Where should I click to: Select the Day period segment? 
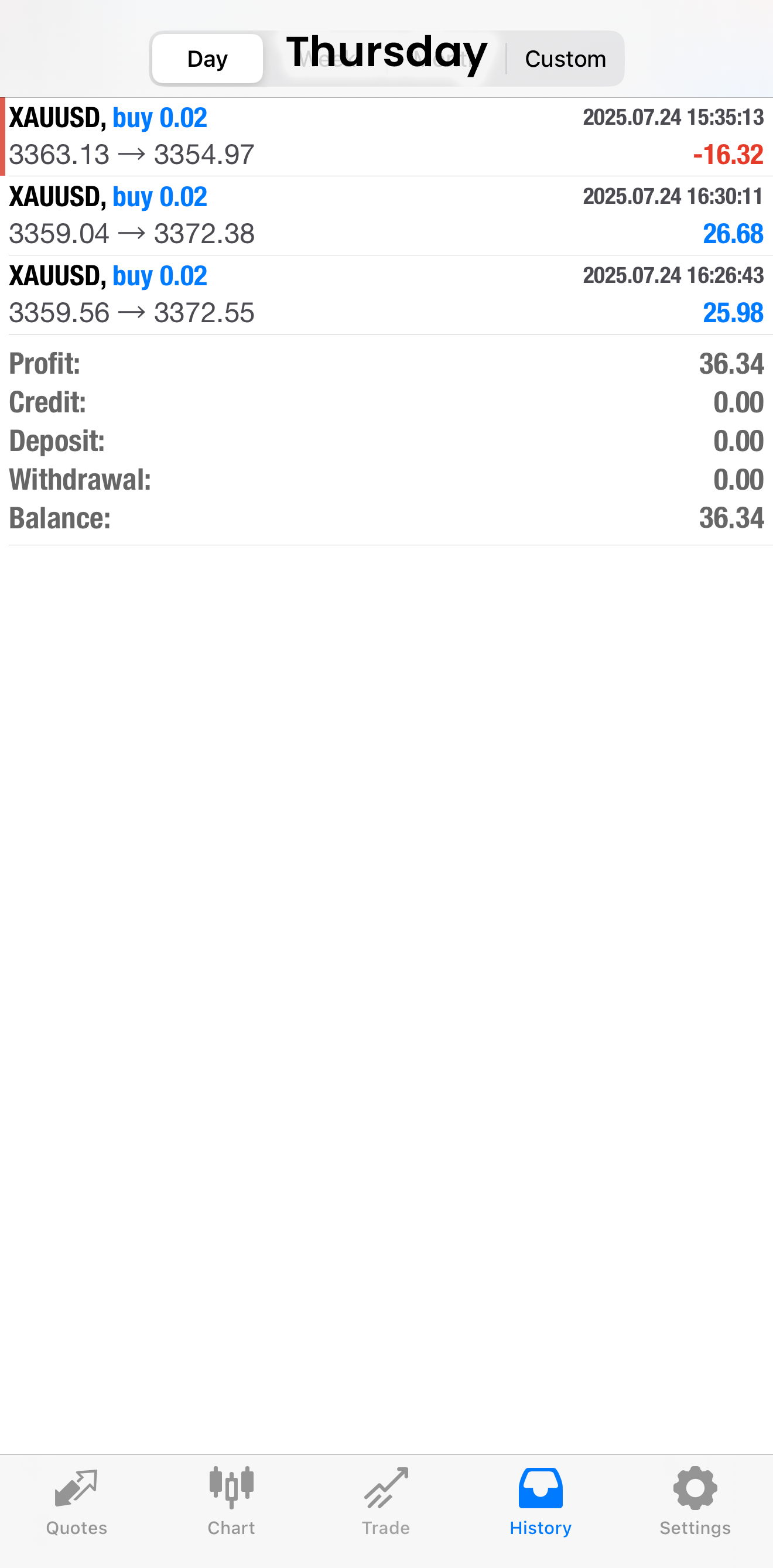pyautogui.click(x=207, y=59)
